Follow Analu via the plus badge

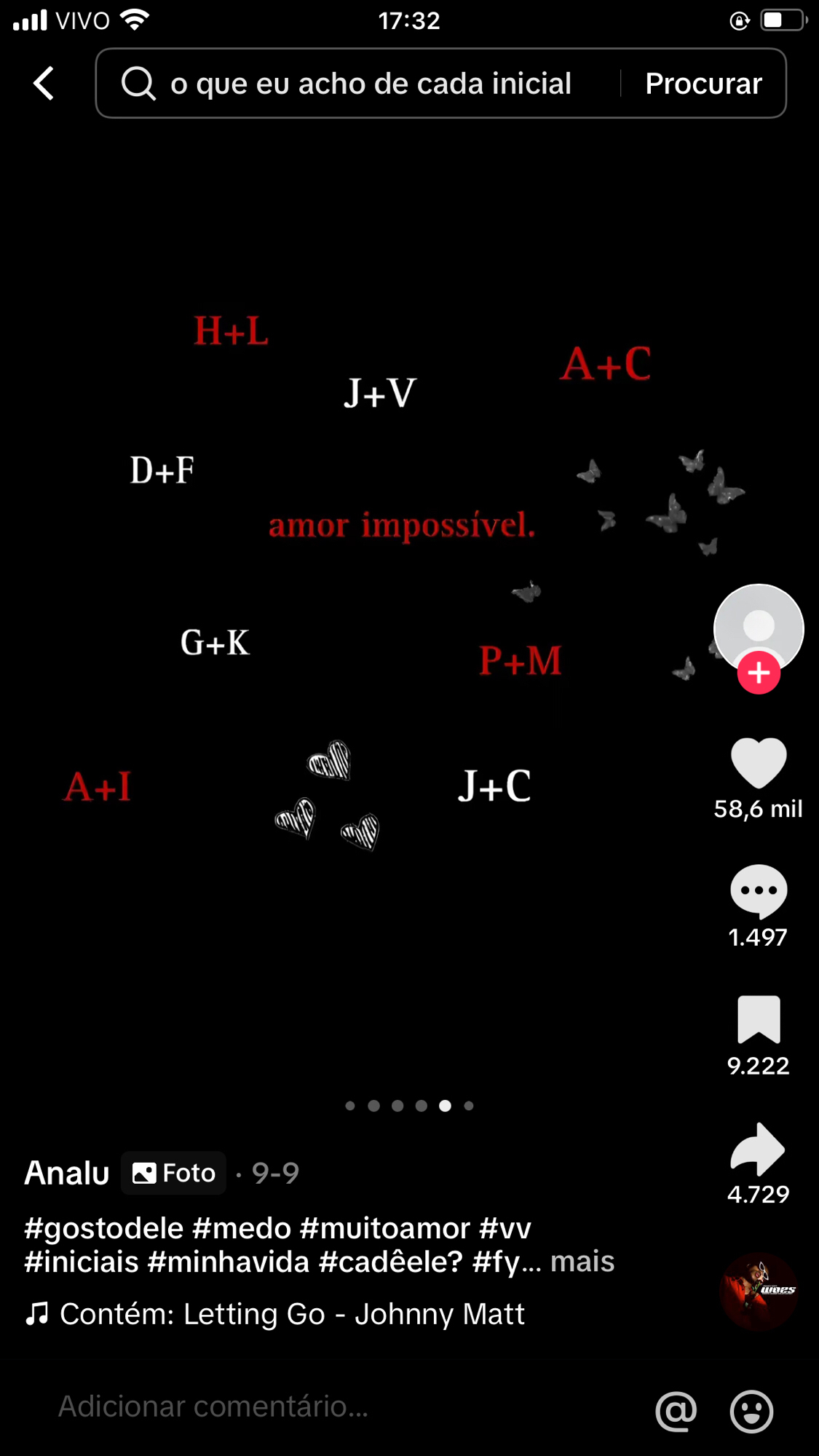759,673
